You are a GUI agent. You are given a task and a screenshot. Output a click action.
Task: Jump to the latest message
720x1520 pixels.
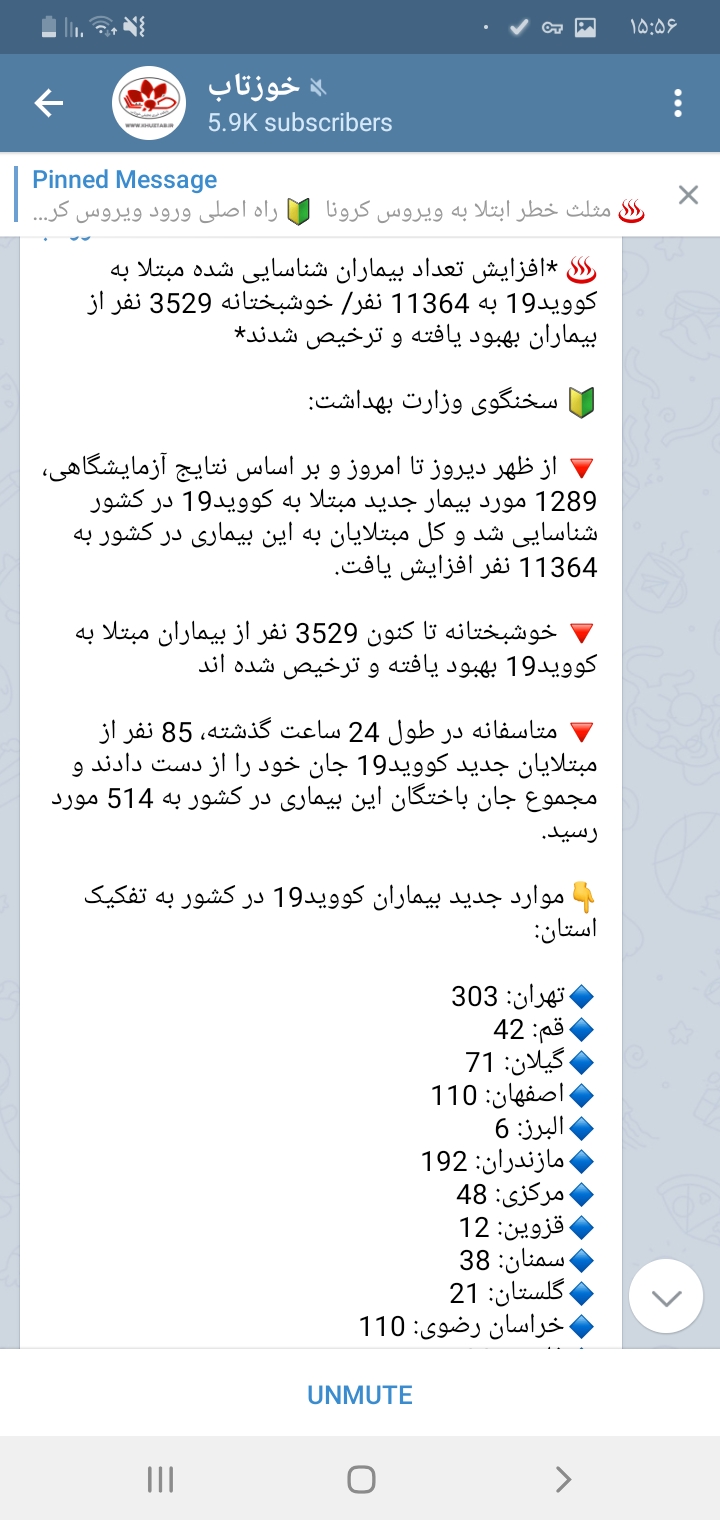point(666,1297)
